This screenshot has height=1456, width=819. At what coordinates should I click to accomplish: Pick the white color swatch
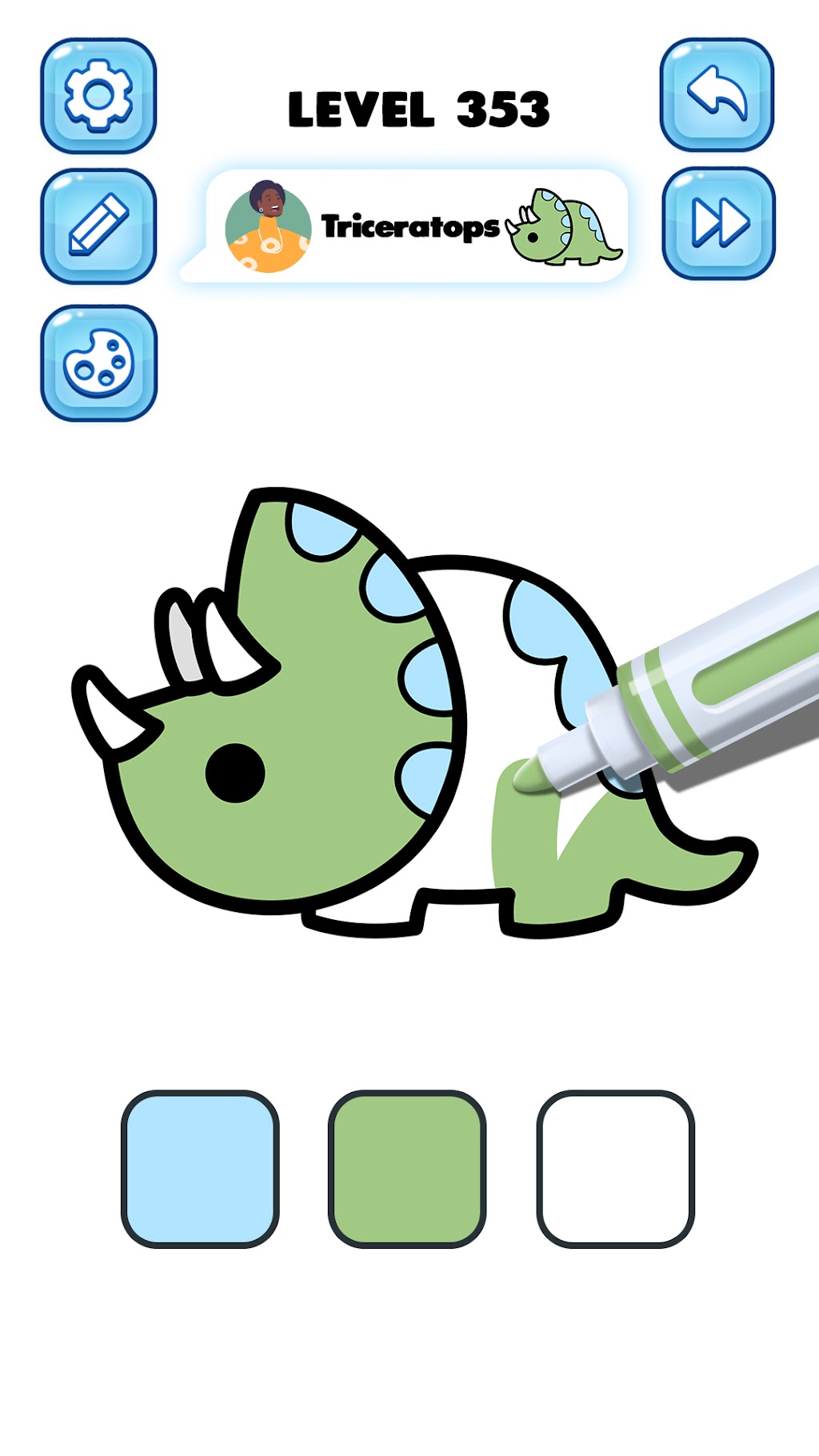(615, 1169)
